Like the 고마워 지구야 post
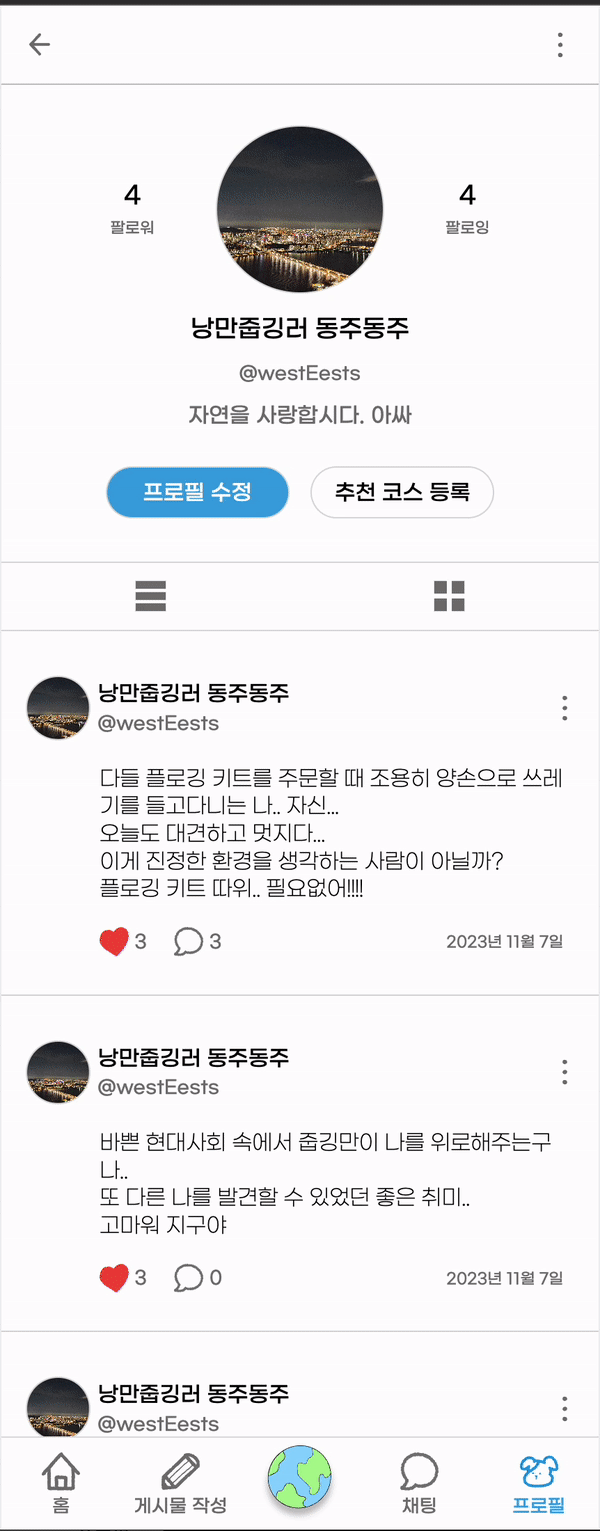Image resolution: width=600 pixels, height=1531 pixels. click(114, 1277)
